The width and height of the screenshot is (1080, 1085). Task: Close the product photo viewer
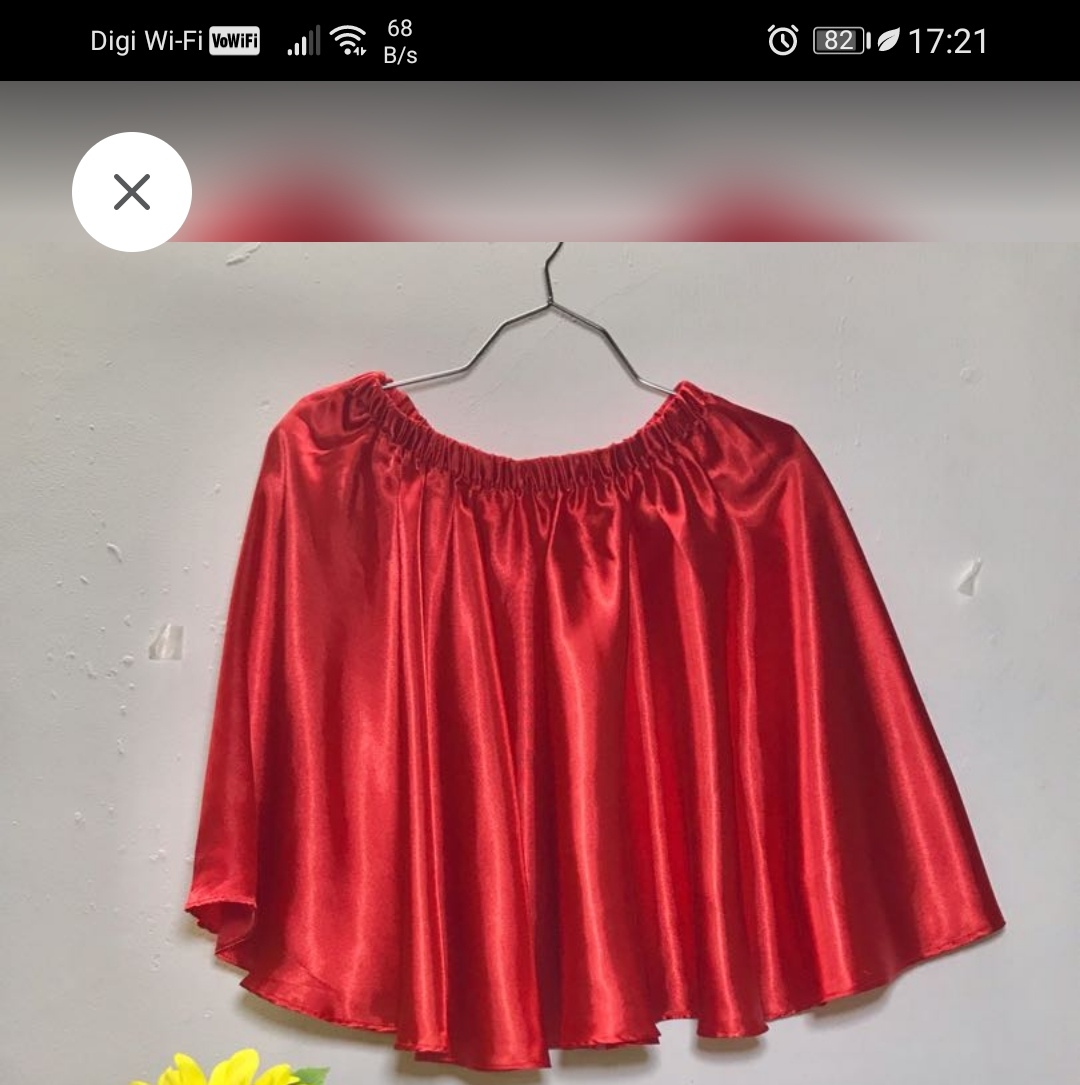[131, 192]
